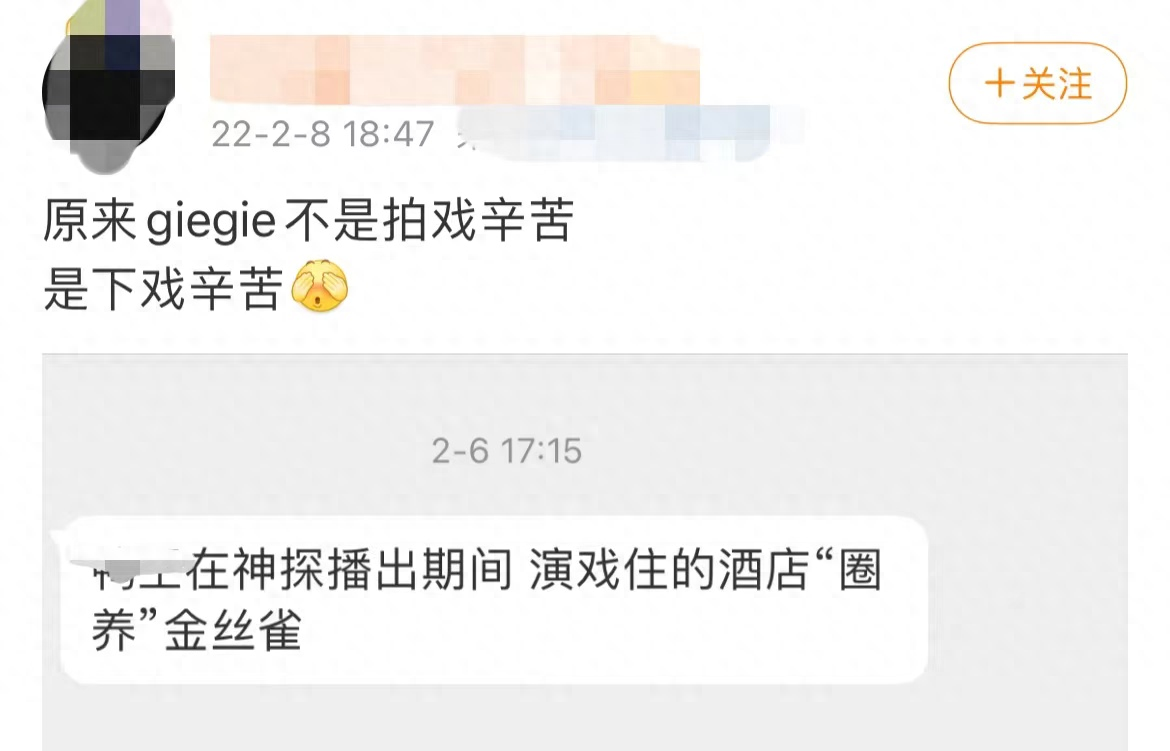Follow this user with the 关注 button

pyautogui.click(x=1037, y=84)
